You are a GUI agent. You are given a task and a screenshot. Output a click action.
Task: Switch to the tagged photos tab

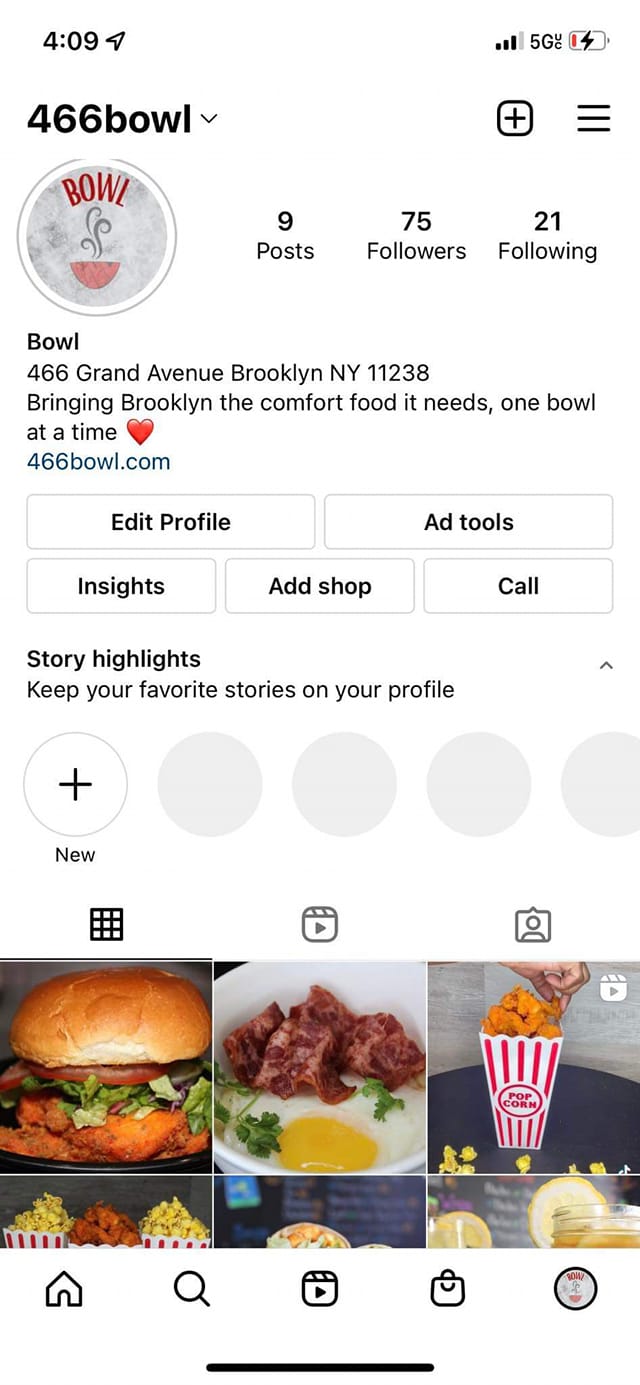coord(533,924)
